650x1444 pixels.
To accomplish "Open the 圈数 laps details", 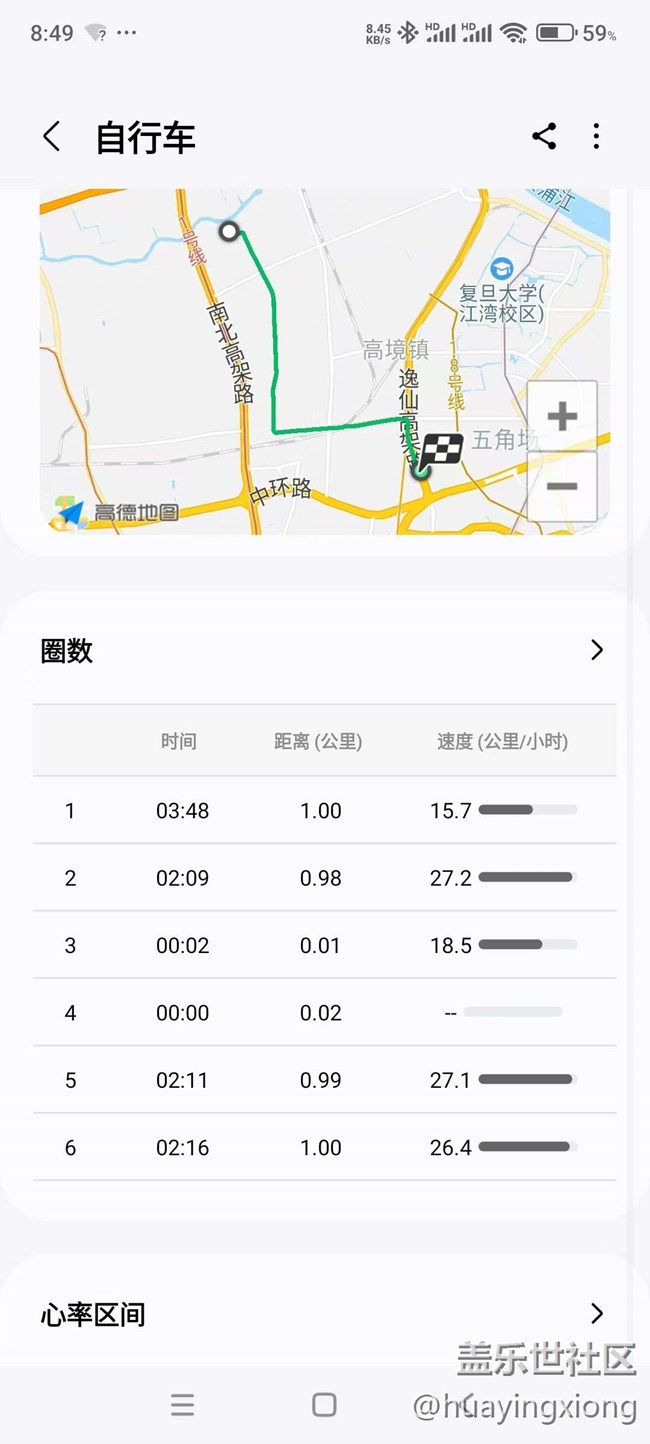I will click(324, 651).
